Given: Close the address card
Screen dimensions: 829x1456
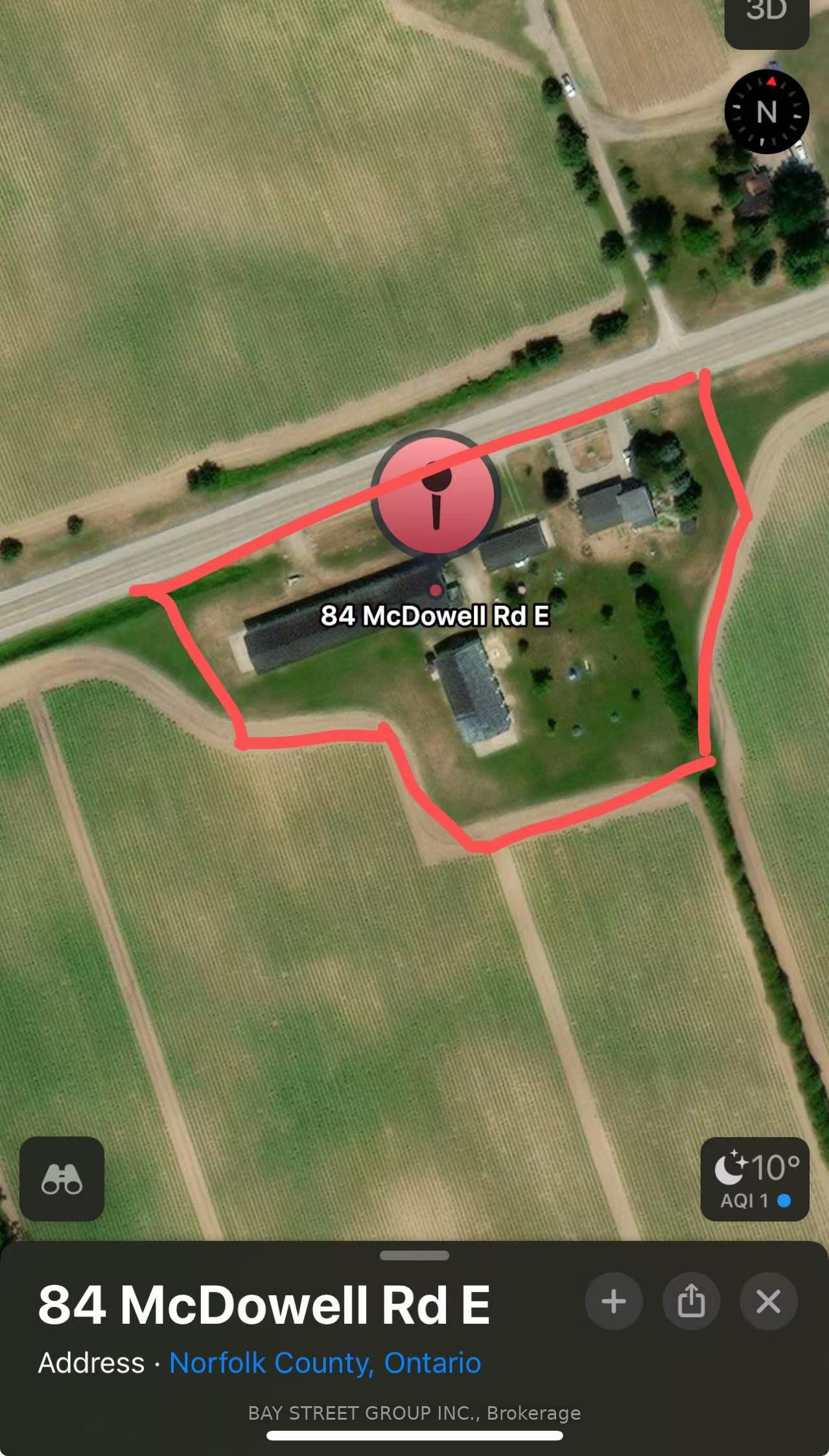Looking at the screenshot, I should point(768,1301).
